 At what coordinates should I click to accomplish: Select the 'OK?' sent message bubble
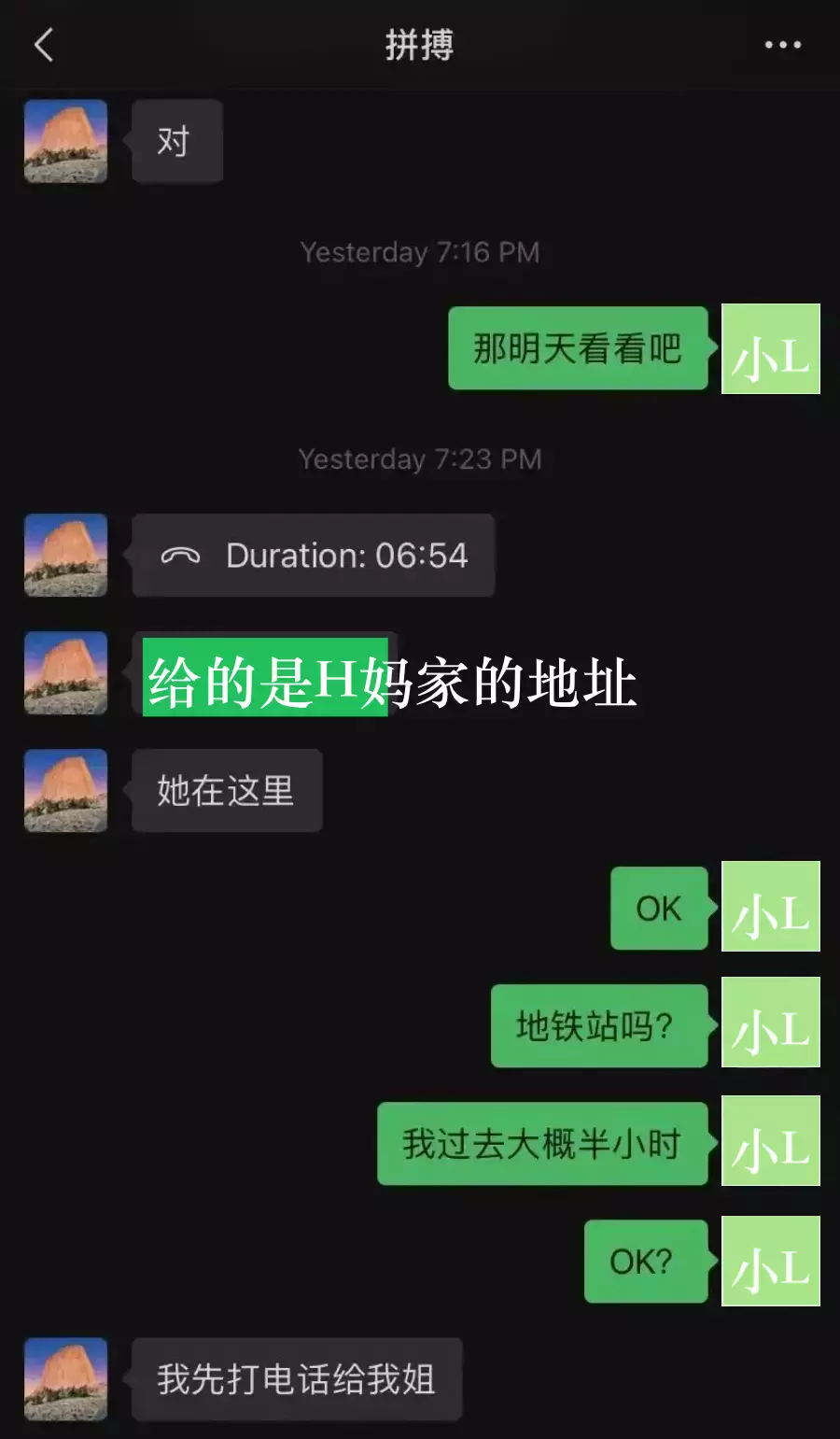click(x=645, y=1262)
